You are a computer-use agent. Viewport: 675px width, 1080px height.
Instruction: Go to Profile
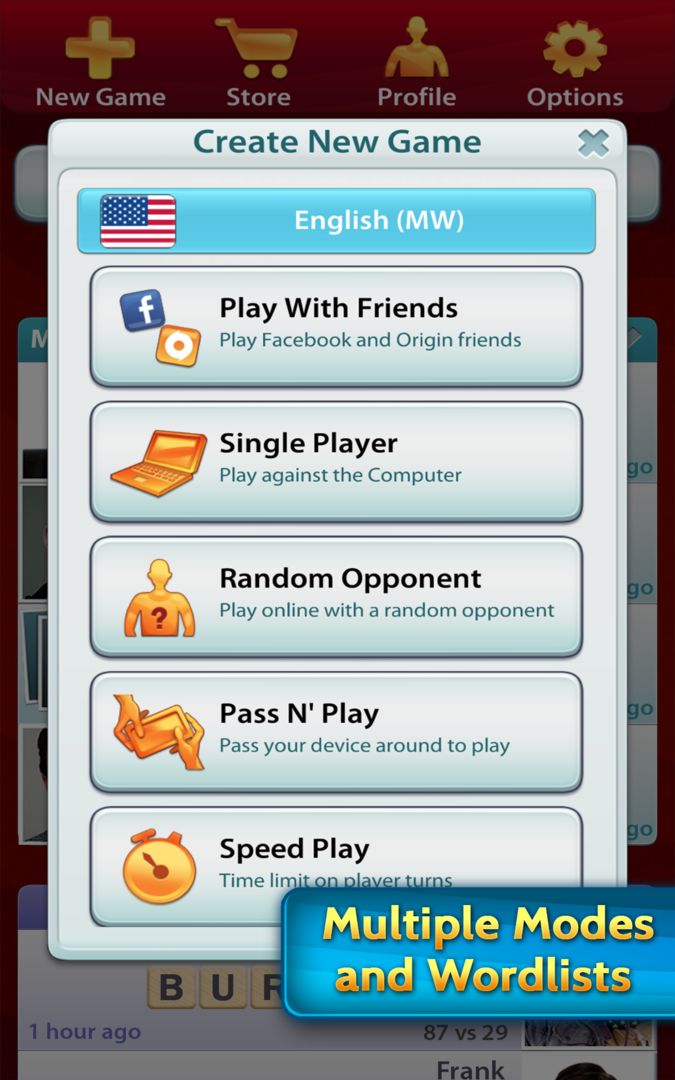coord(416,62)
